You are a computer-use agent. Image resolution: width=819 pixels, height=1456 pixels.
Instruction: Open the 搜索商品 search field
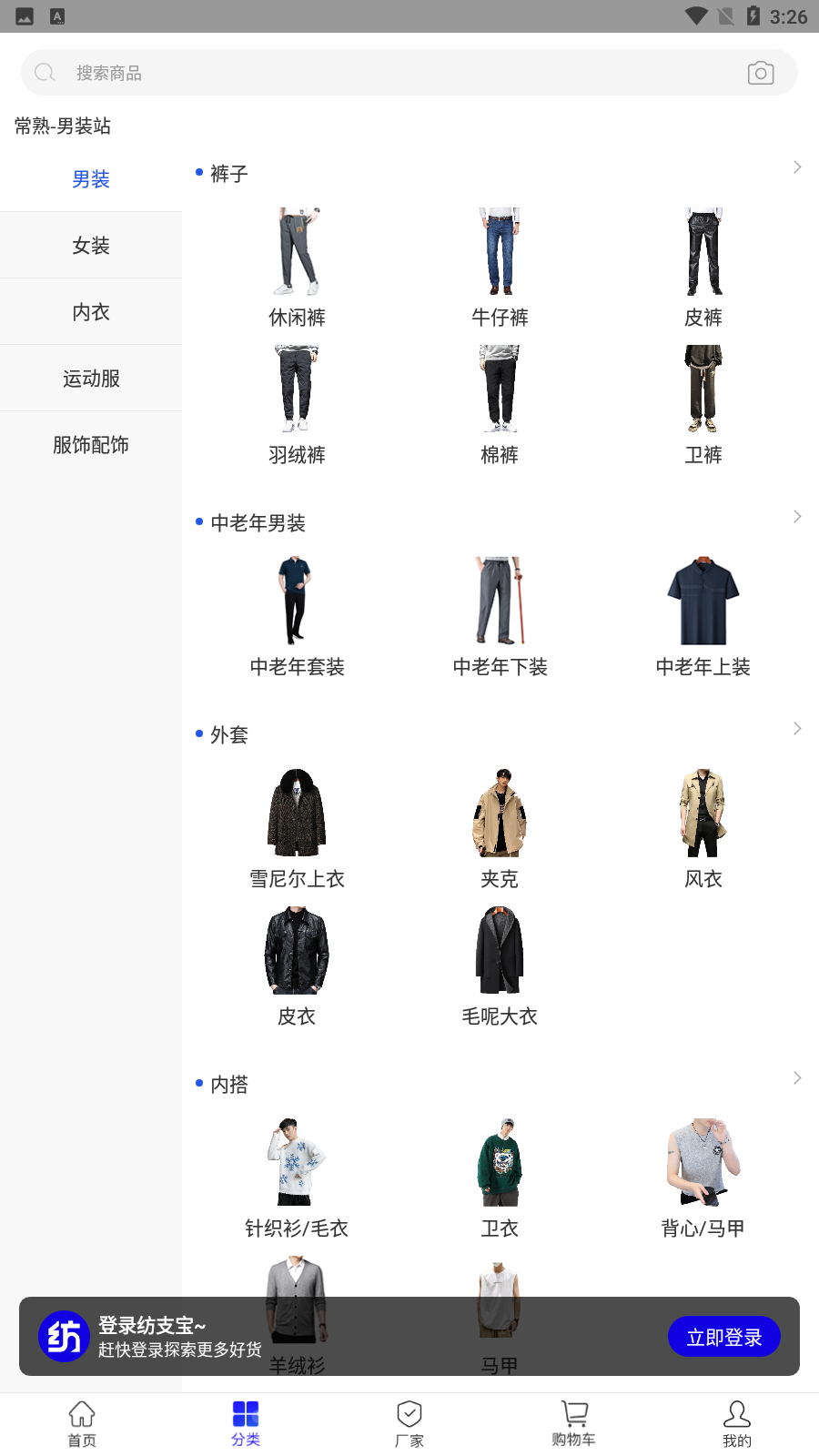pos(409,73)
